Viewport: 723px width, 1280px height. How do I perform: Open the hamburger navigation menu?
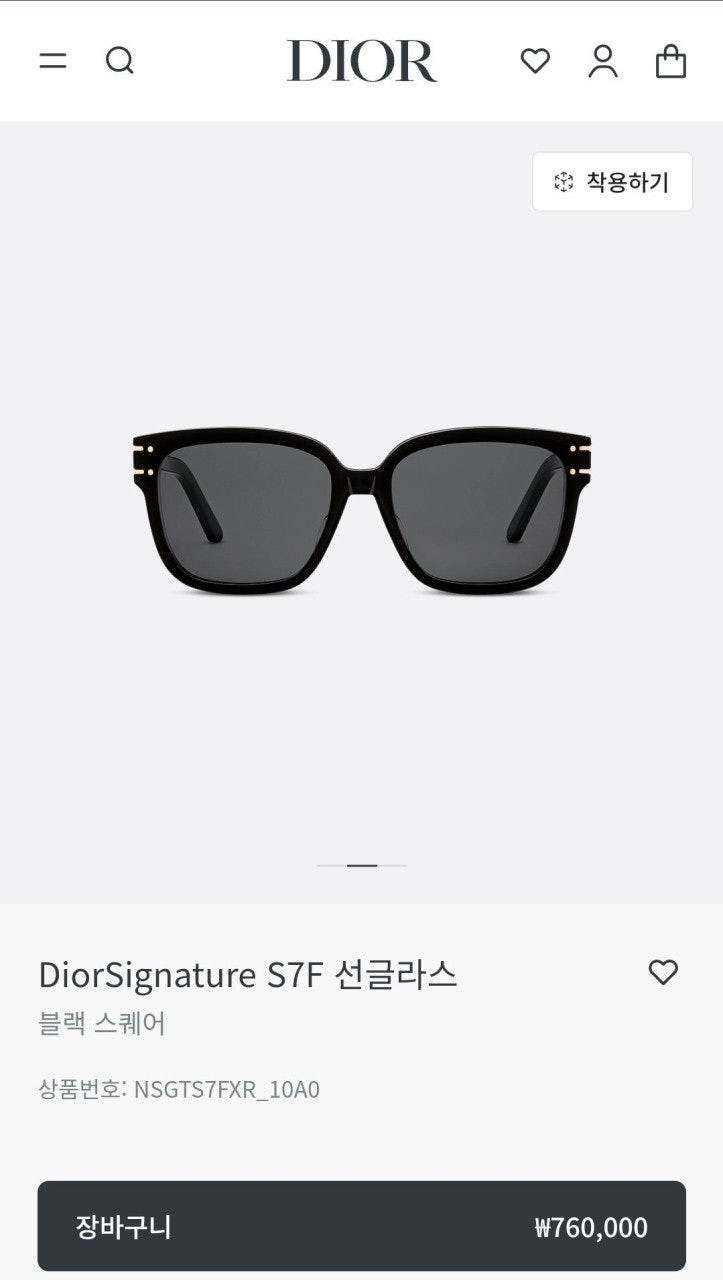click(53, 61)
